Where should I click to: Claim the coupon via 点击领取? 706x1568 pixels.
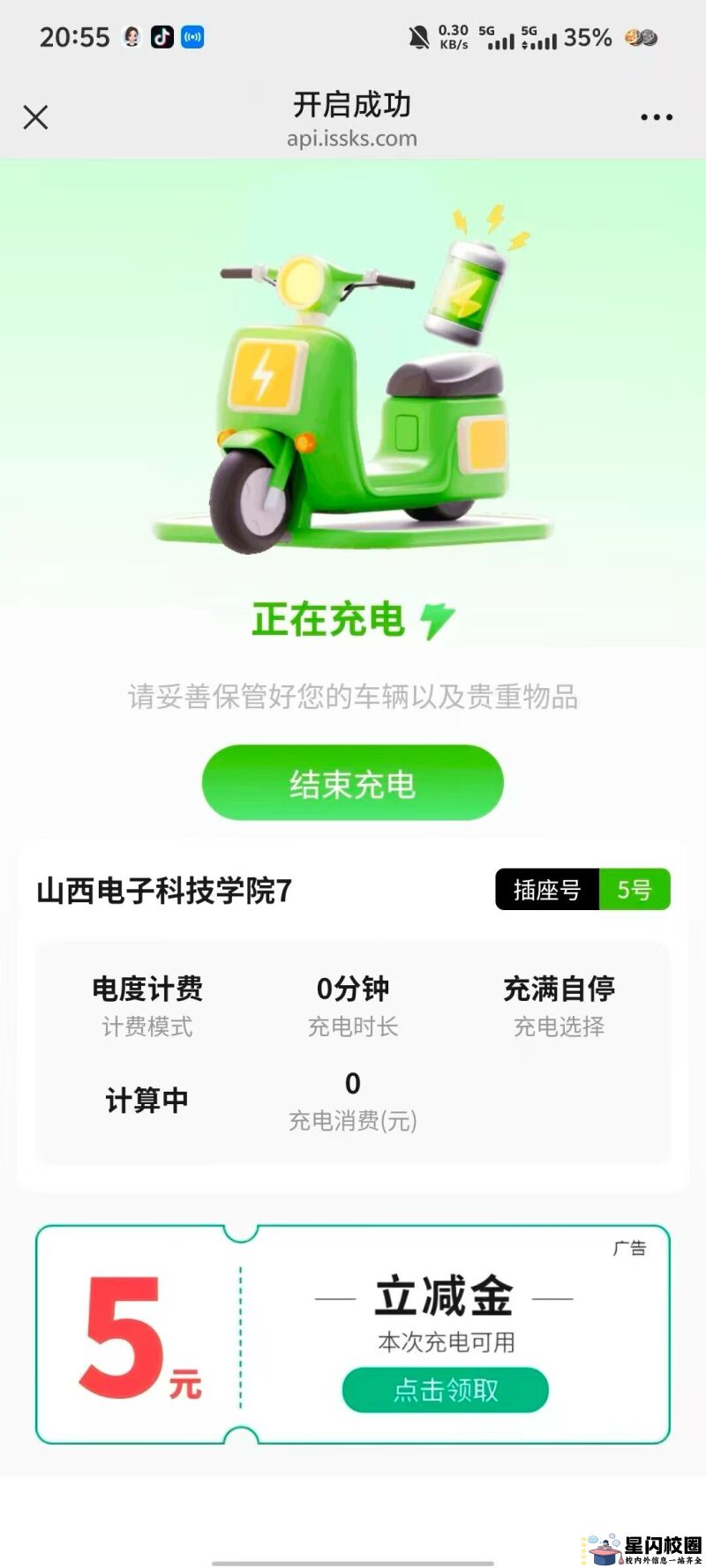(x=445, y=1390)
